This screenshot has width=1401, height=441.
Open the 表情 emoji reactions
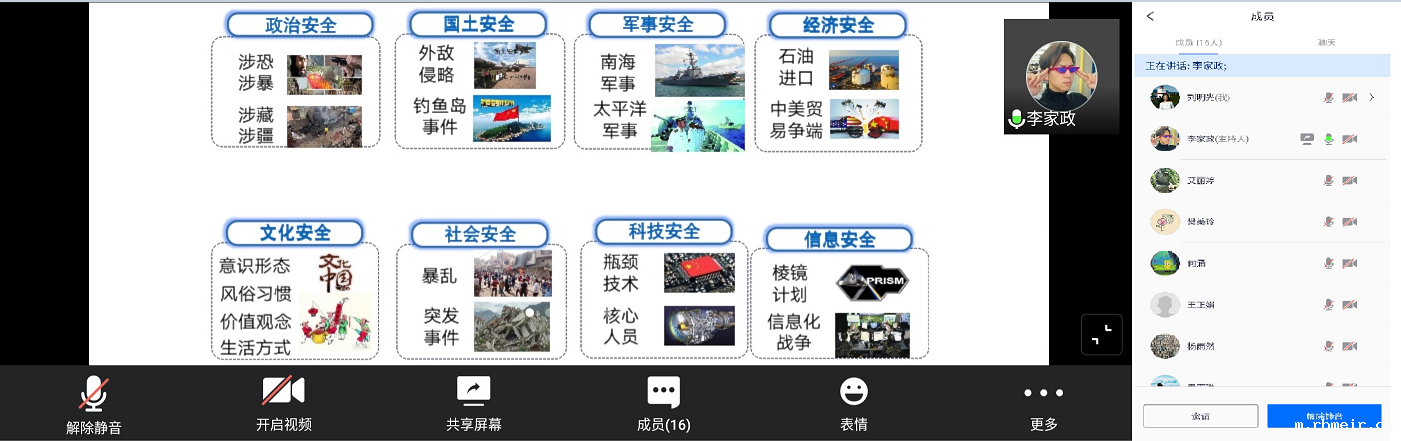[853, 404]
